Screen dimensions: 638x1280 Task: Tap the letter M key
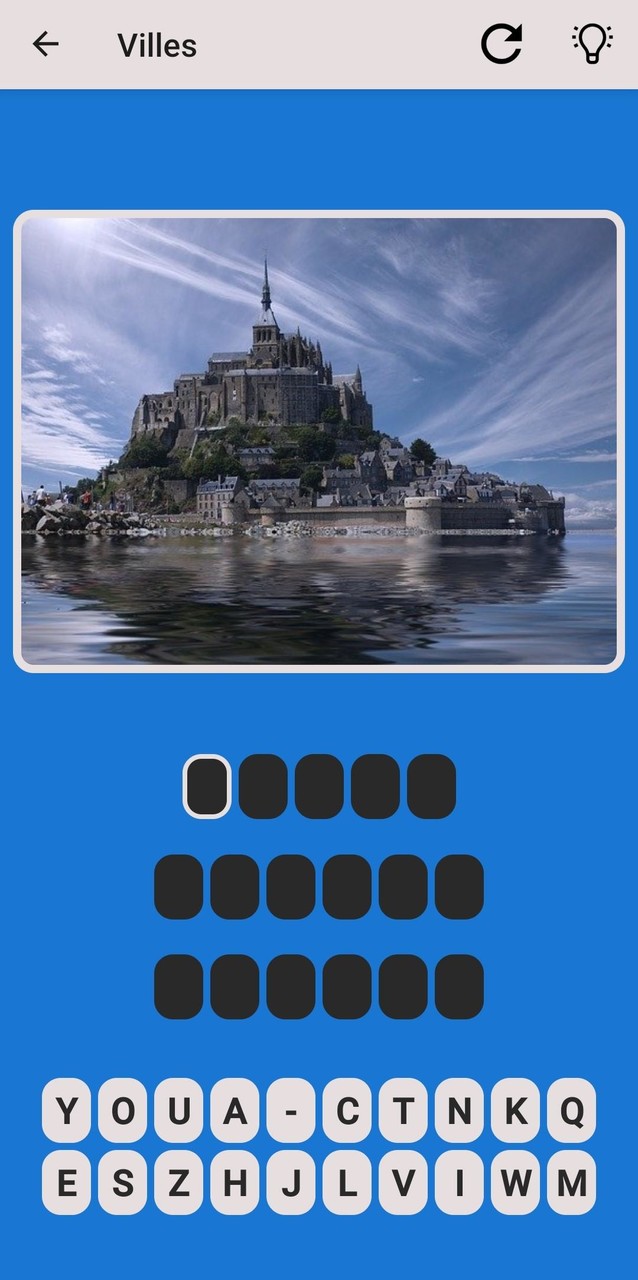[x=572, y=1183]
